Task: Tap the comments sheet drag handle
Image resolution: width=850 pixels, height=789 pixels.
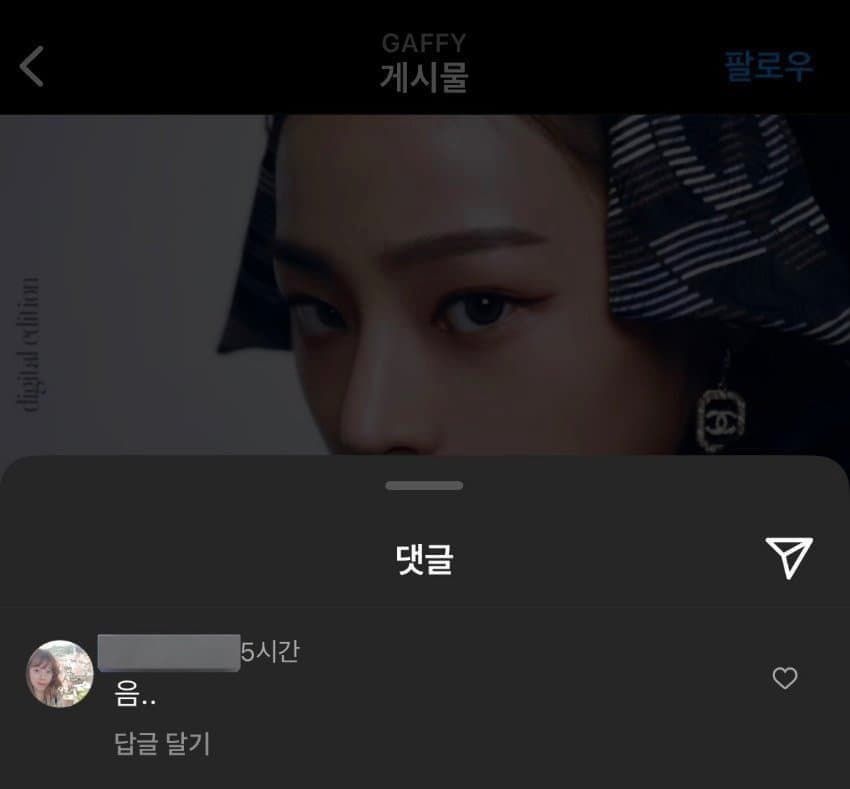Action: tap(424, 486)
